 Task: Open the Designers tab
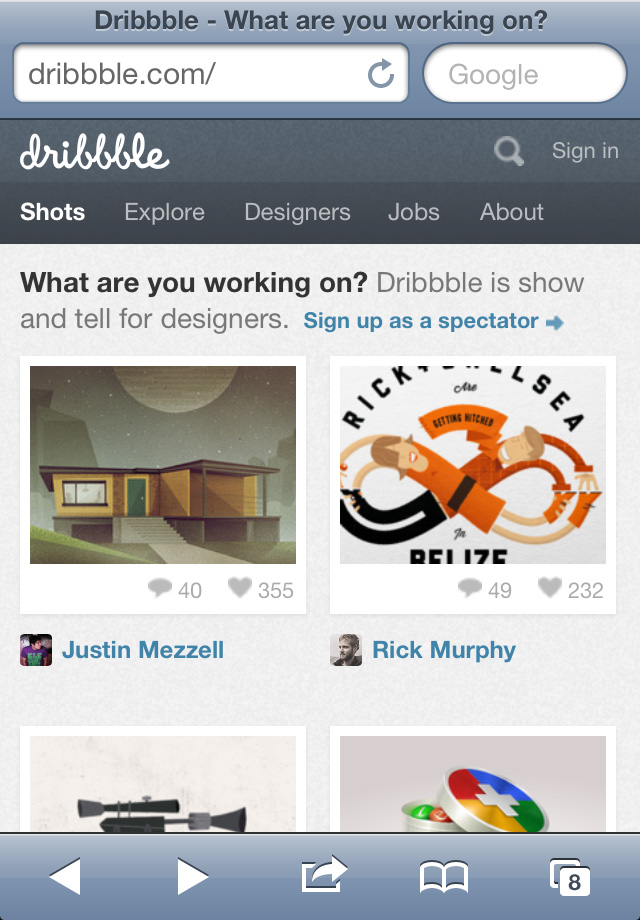297,212
